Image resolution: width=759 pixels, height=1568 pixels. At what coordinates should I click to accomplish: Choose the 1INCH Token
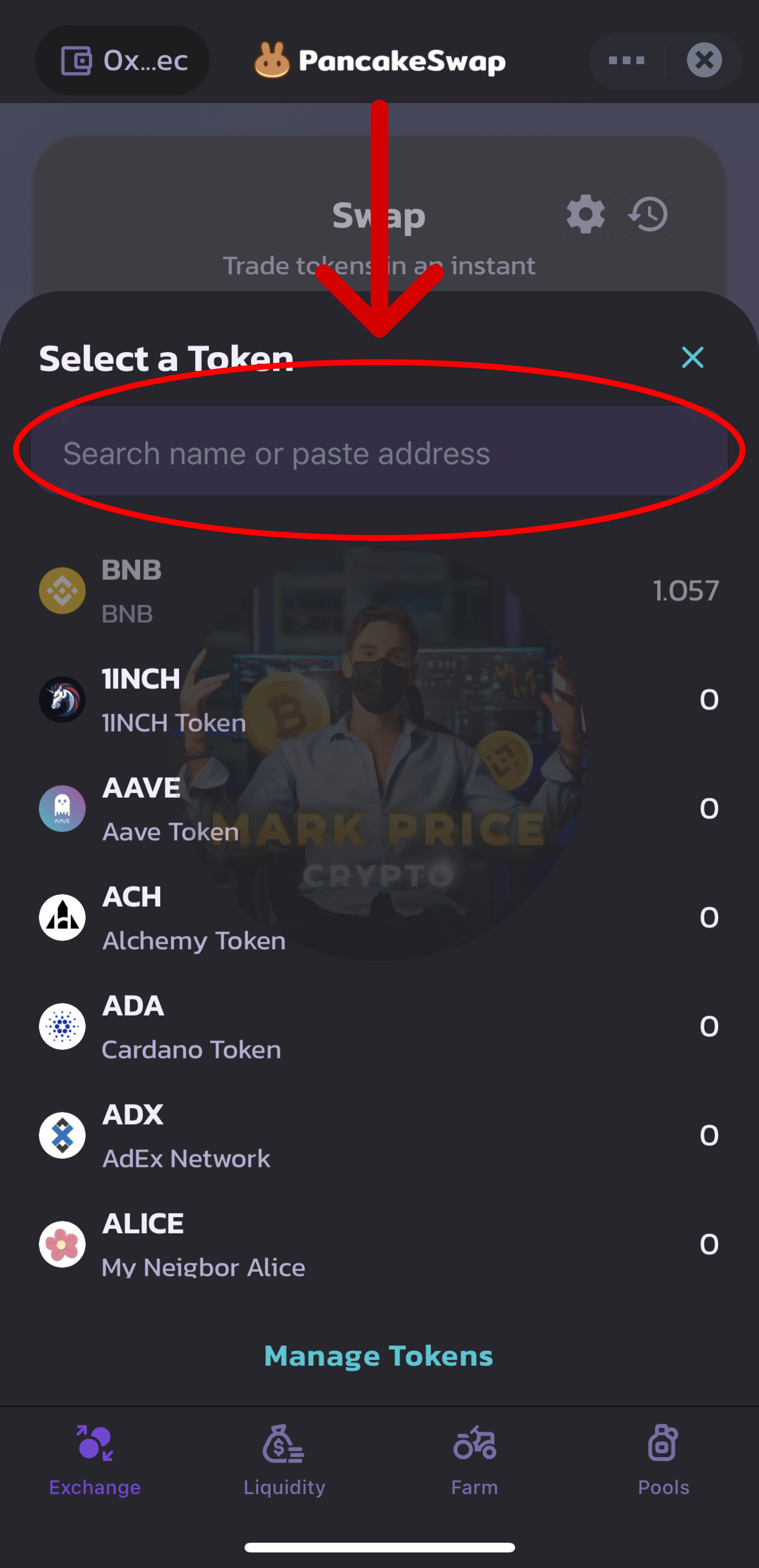point(379,700)
